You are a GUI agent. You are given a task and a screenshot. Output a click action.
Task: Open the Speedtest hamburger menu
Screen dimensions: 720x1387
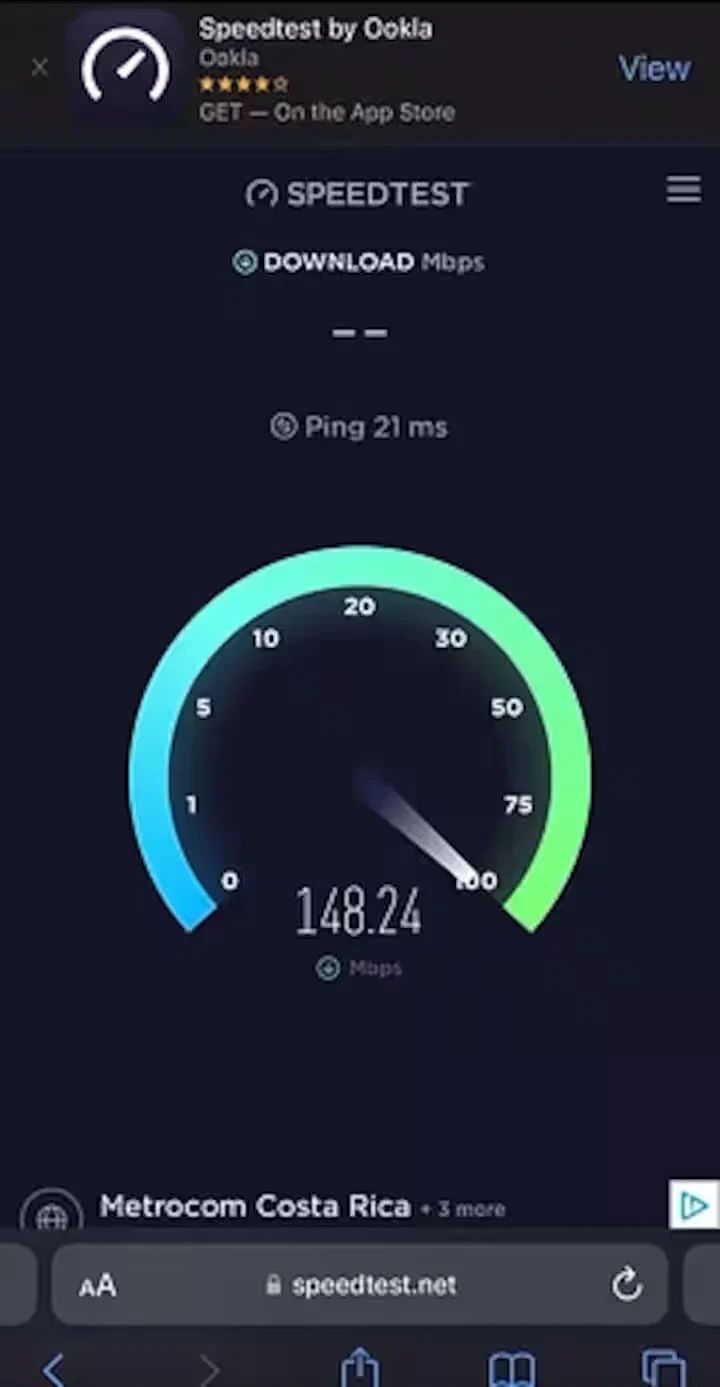(x=684, y=190)
